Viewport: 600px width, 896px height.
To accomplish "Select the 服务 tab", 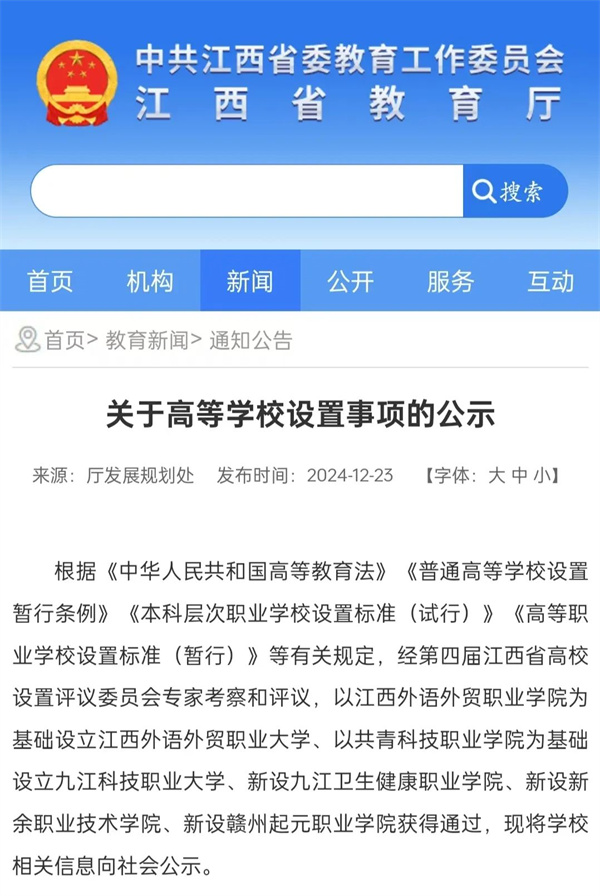I will coord(450,281).
